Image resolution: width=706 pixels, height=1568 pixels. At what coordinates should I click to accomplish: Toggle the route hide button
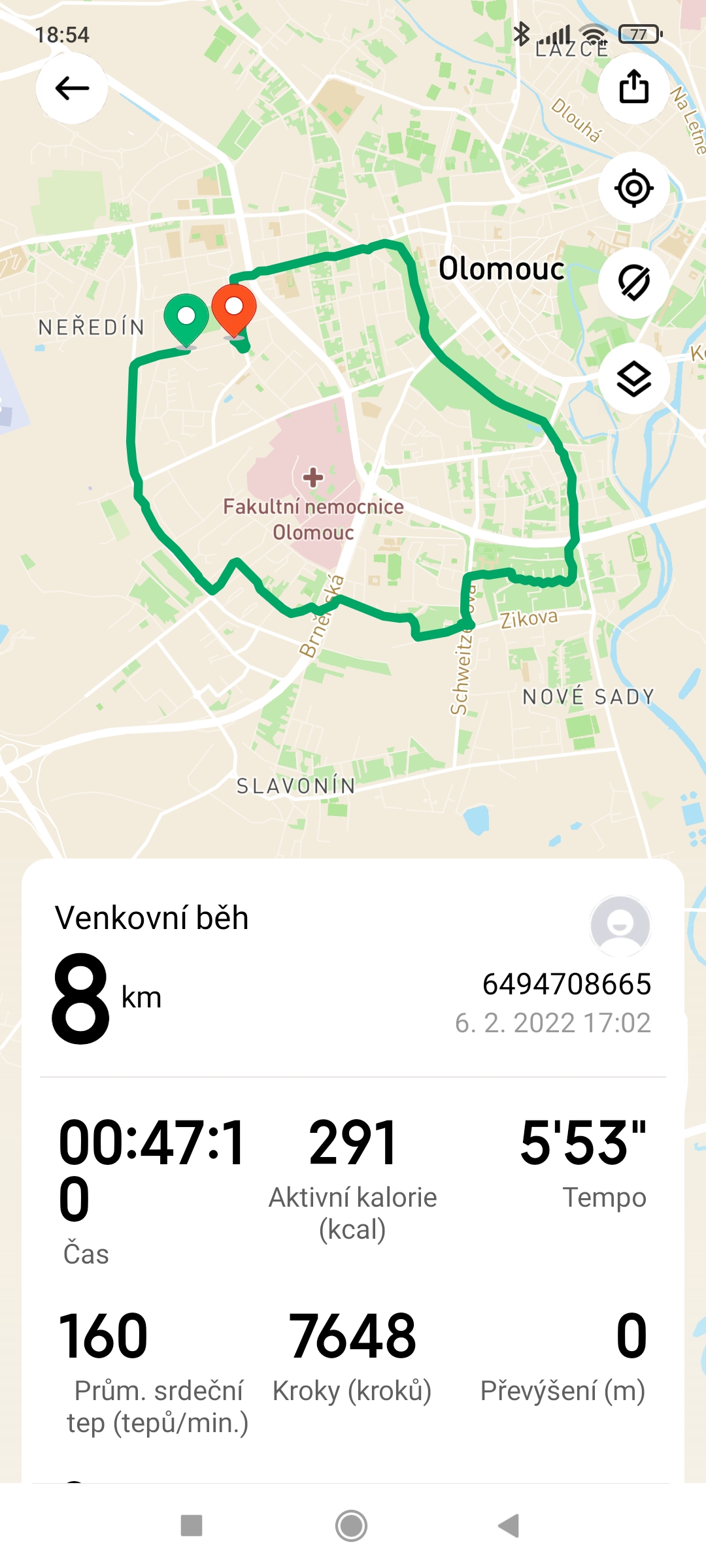(x=633, y=283)
